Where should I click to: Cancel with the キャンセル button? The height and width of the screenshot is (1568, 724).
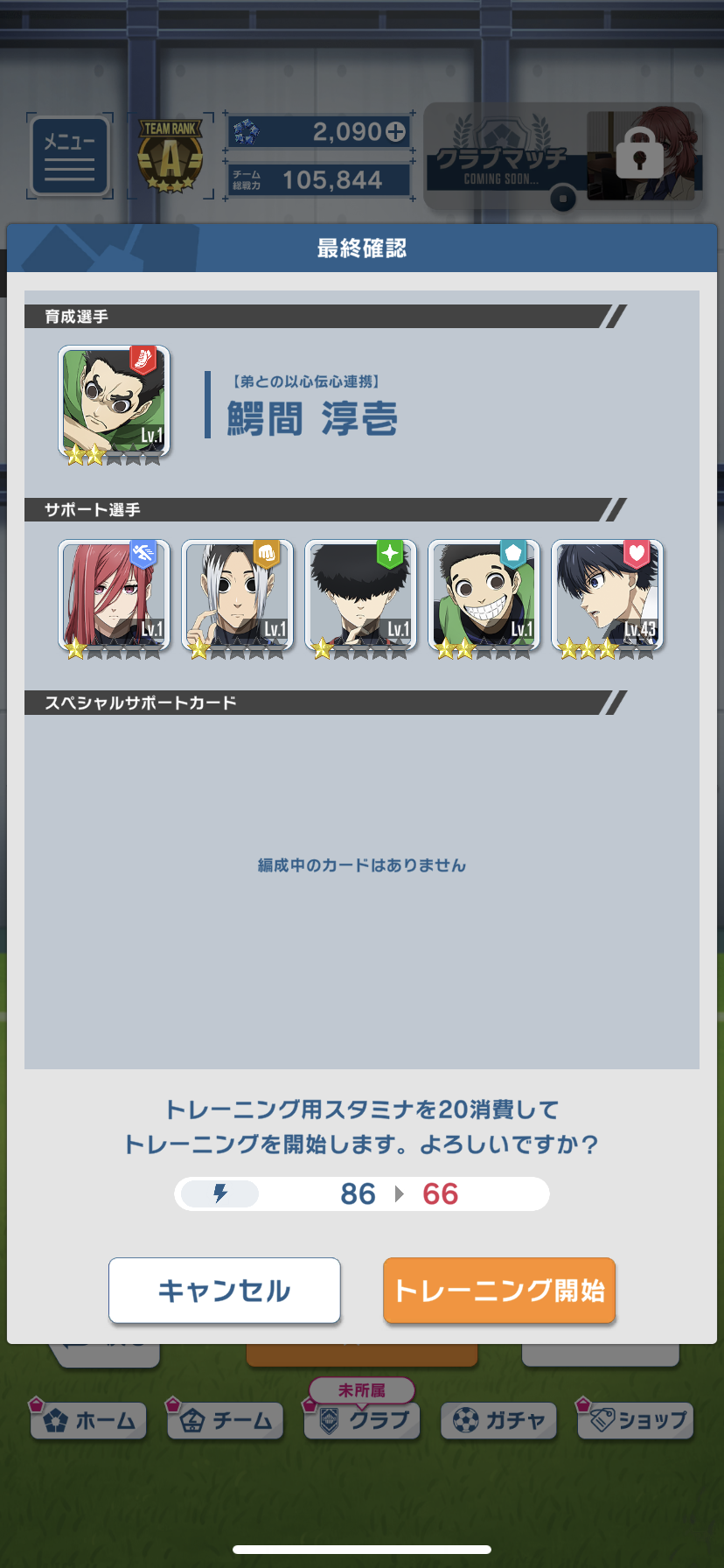point(224,1290)
